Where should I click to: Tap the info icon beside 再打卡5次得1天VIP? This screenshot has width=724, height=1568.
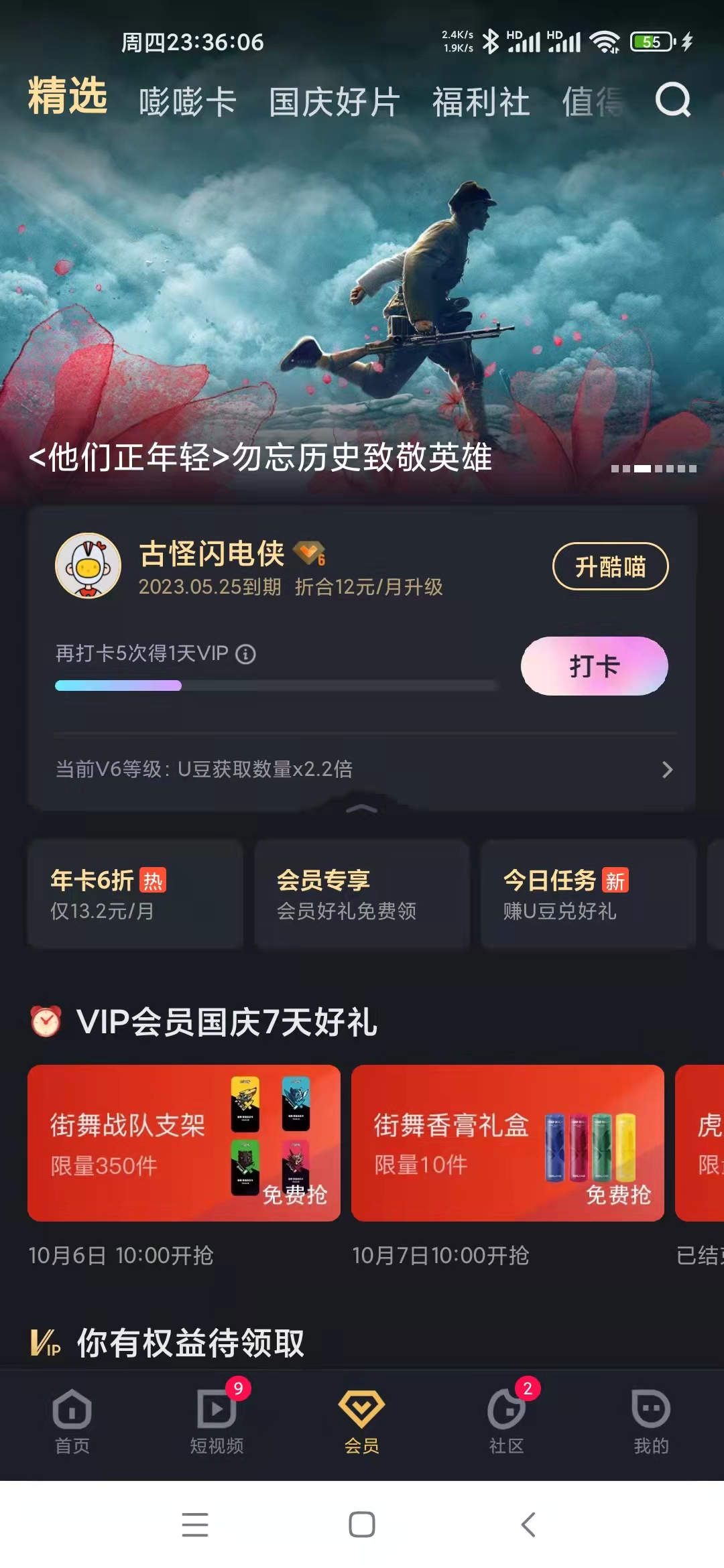pyautogui.click(x=246, y=655)
